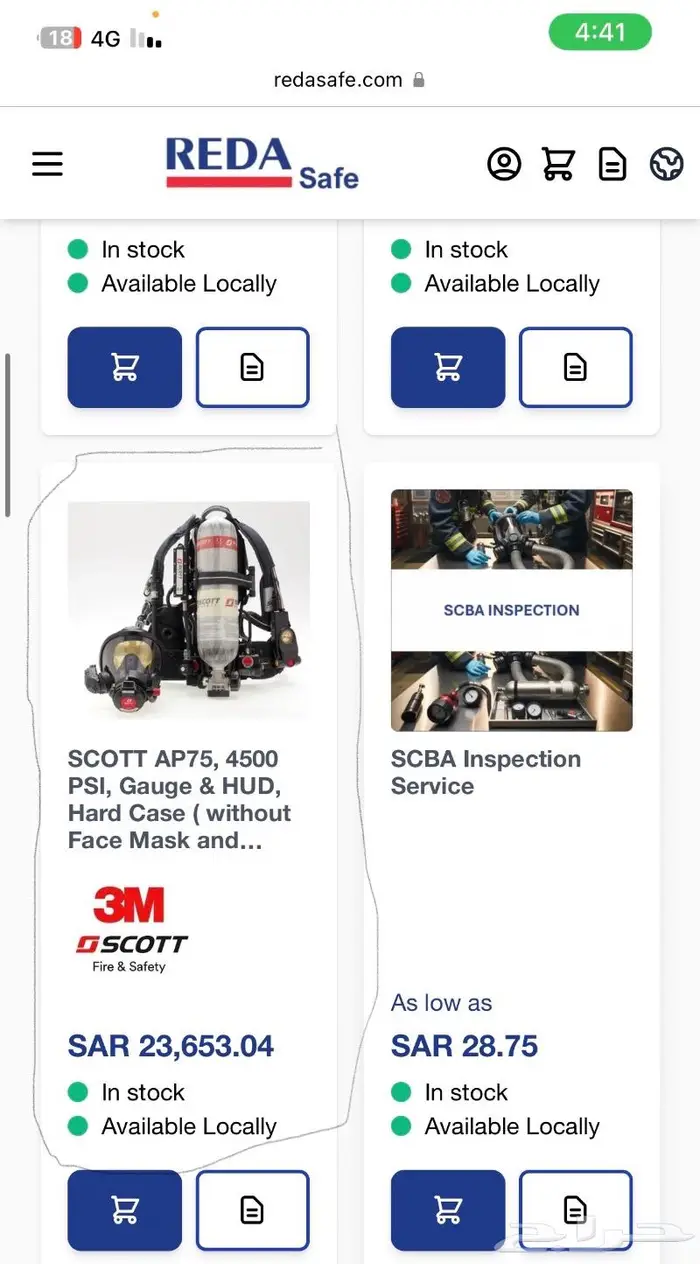This screenshot has width=700, height=1264.
Task: Open the quote list document icon in header
Action: [612, 163]
